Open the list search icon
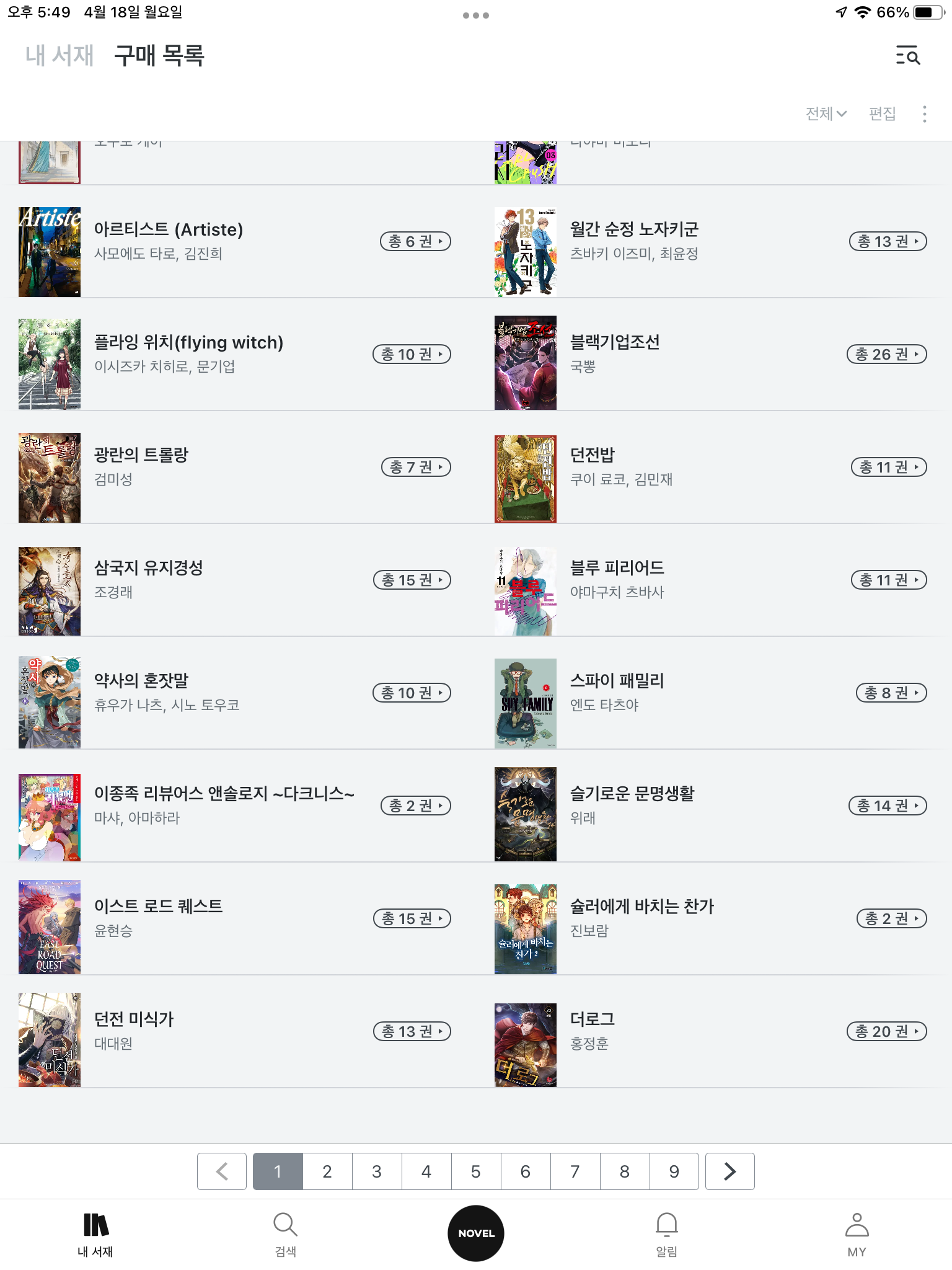952x1270 pixels. [907, 56]
